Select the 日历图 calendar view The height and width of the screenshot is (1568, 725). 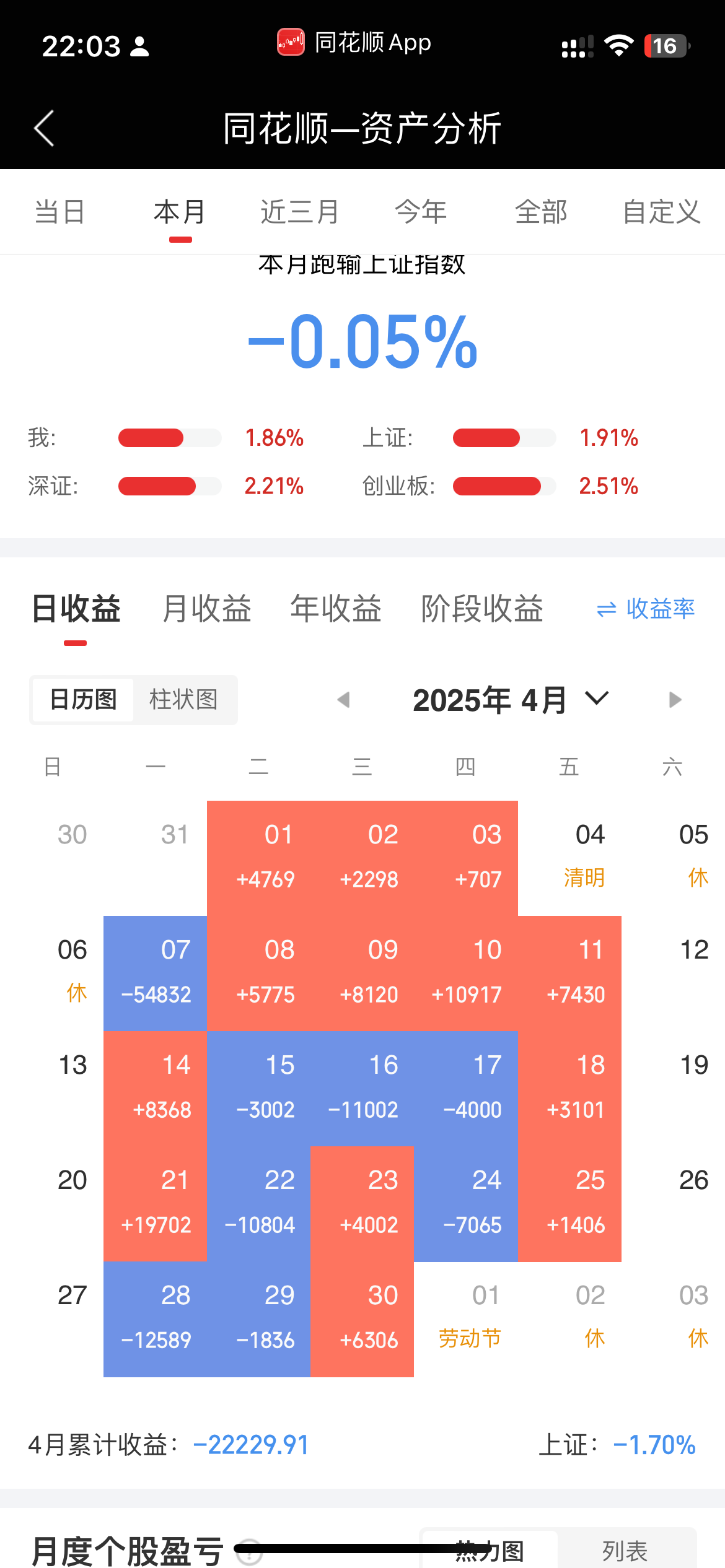pos(83,700)
